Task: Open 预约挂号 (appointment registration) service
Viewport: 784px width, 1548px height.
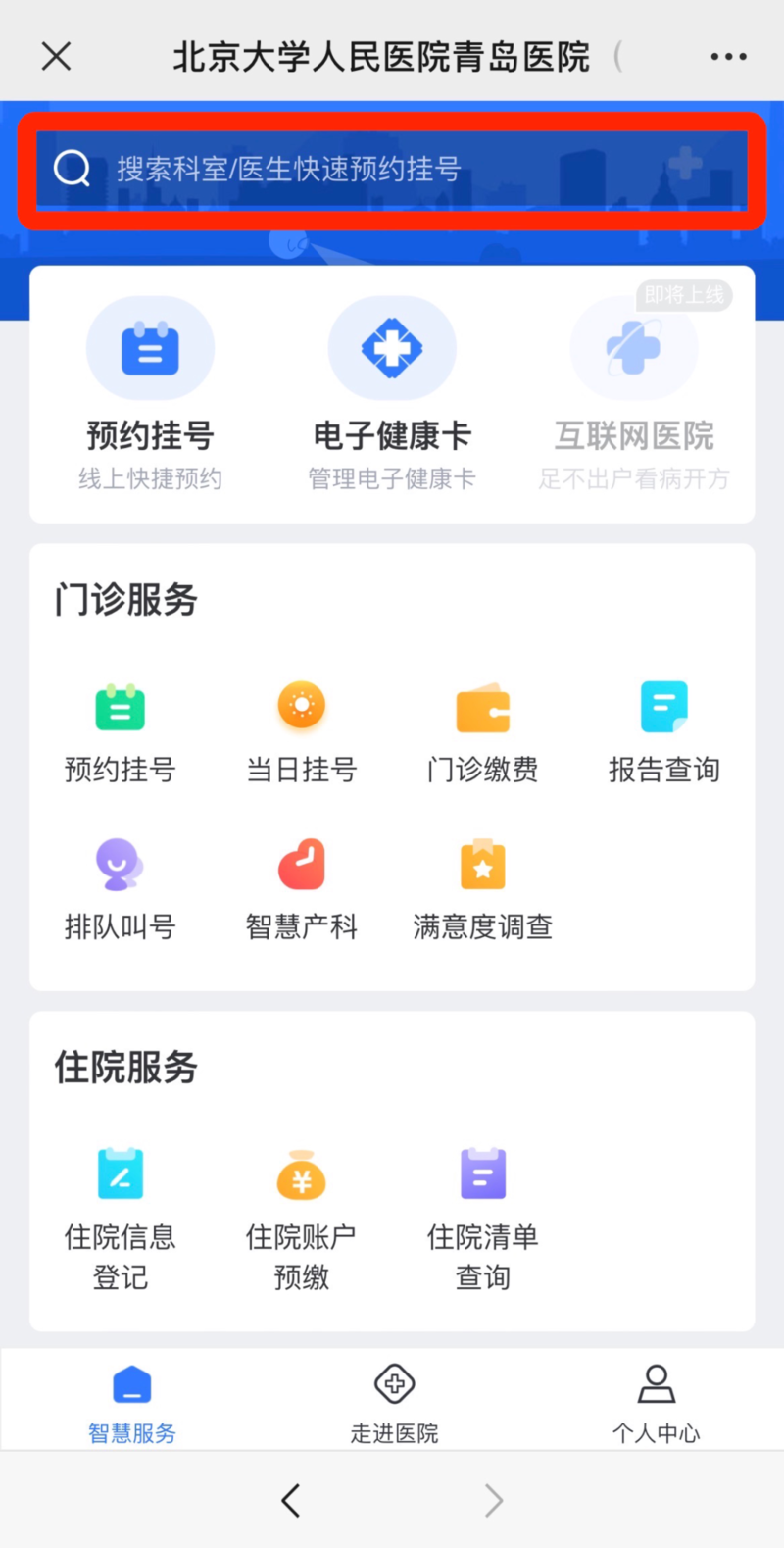Action: [x=150, y=392]
